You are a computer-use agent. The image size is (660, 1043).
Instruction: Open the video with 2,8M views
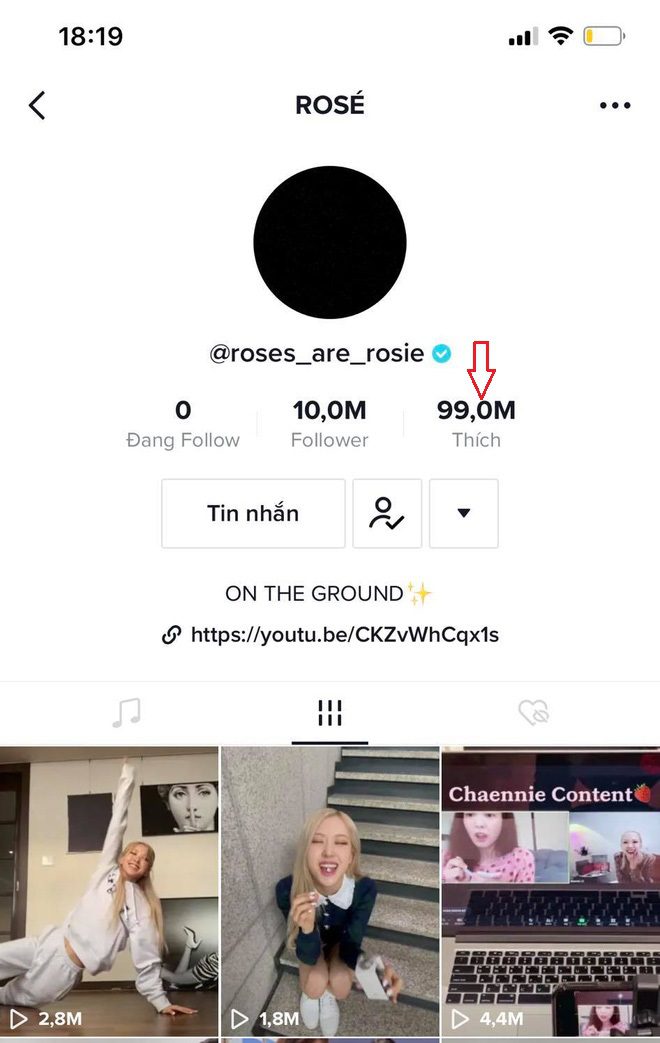pos(109,890)
